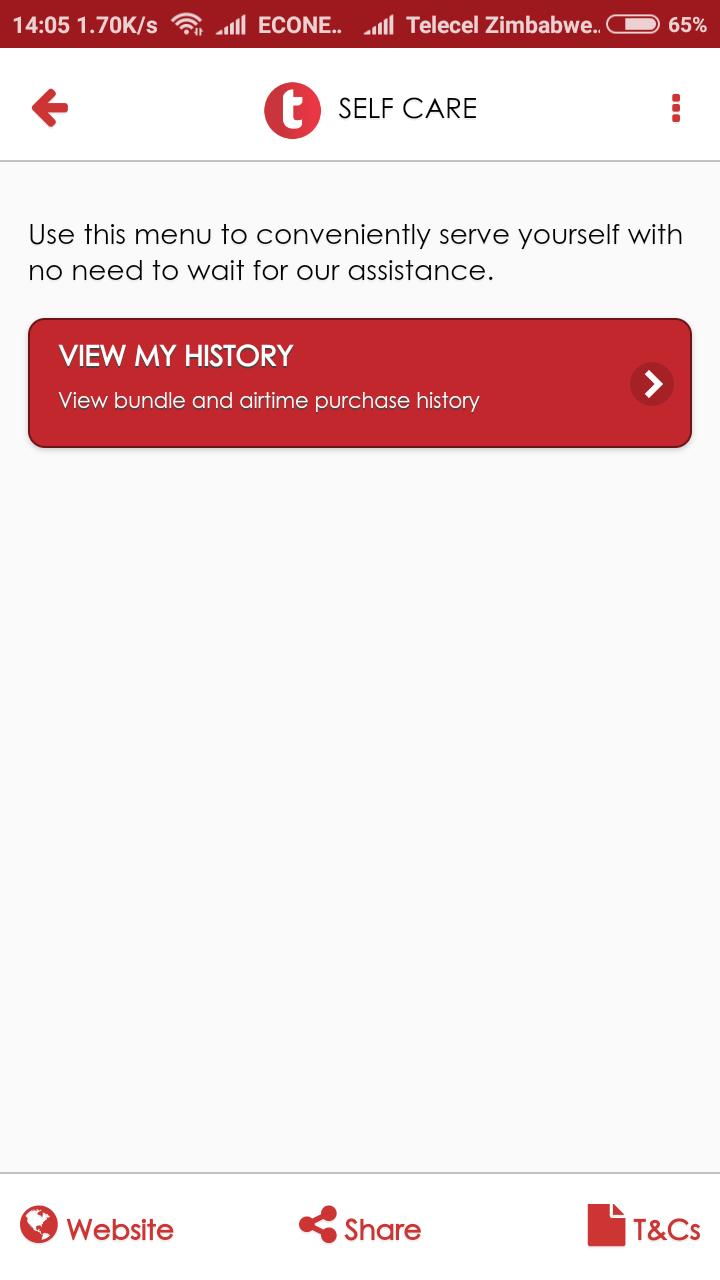
Task: Expand the VIEW MY HISTORY section
Action: pos(360,383)
